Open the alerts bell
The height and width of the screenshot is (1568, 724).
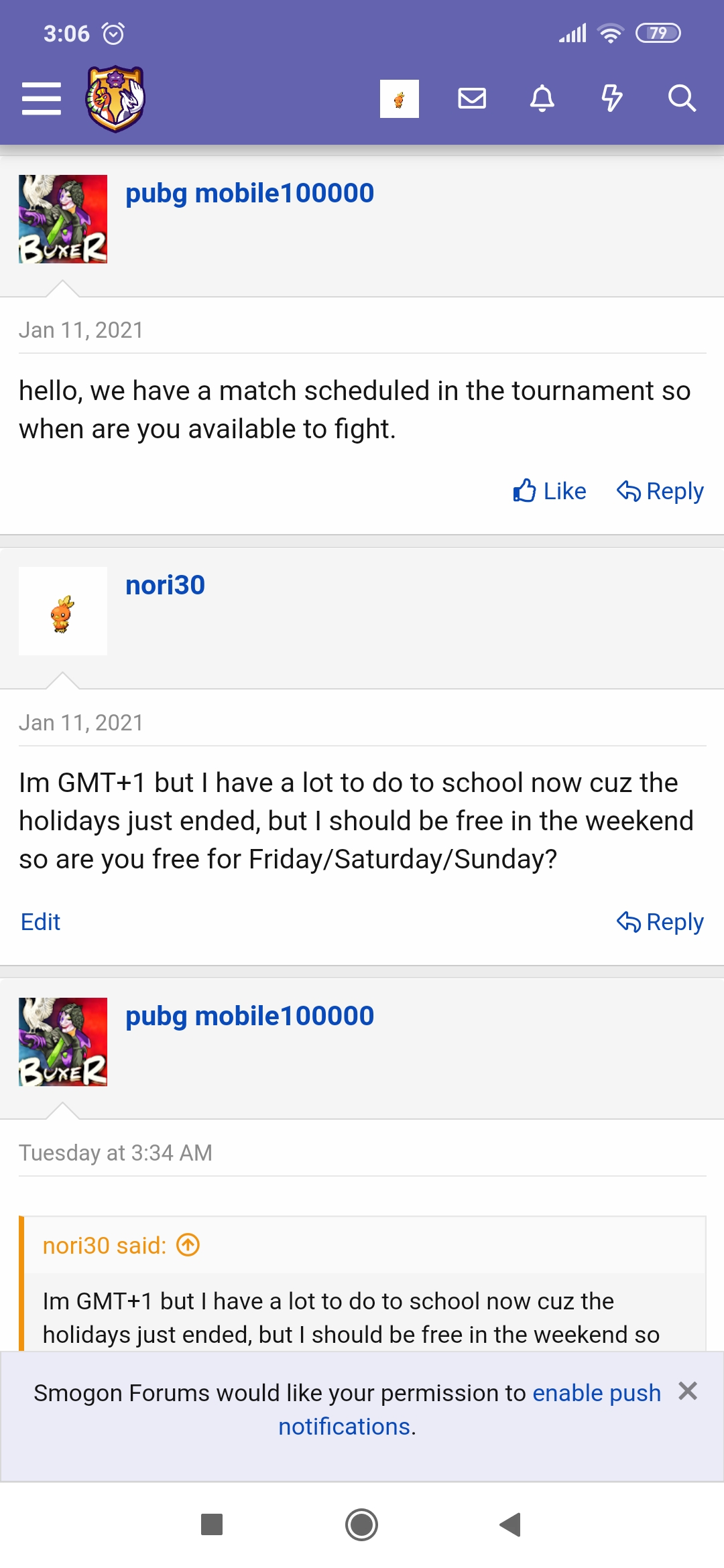click(x=542, y=99)
